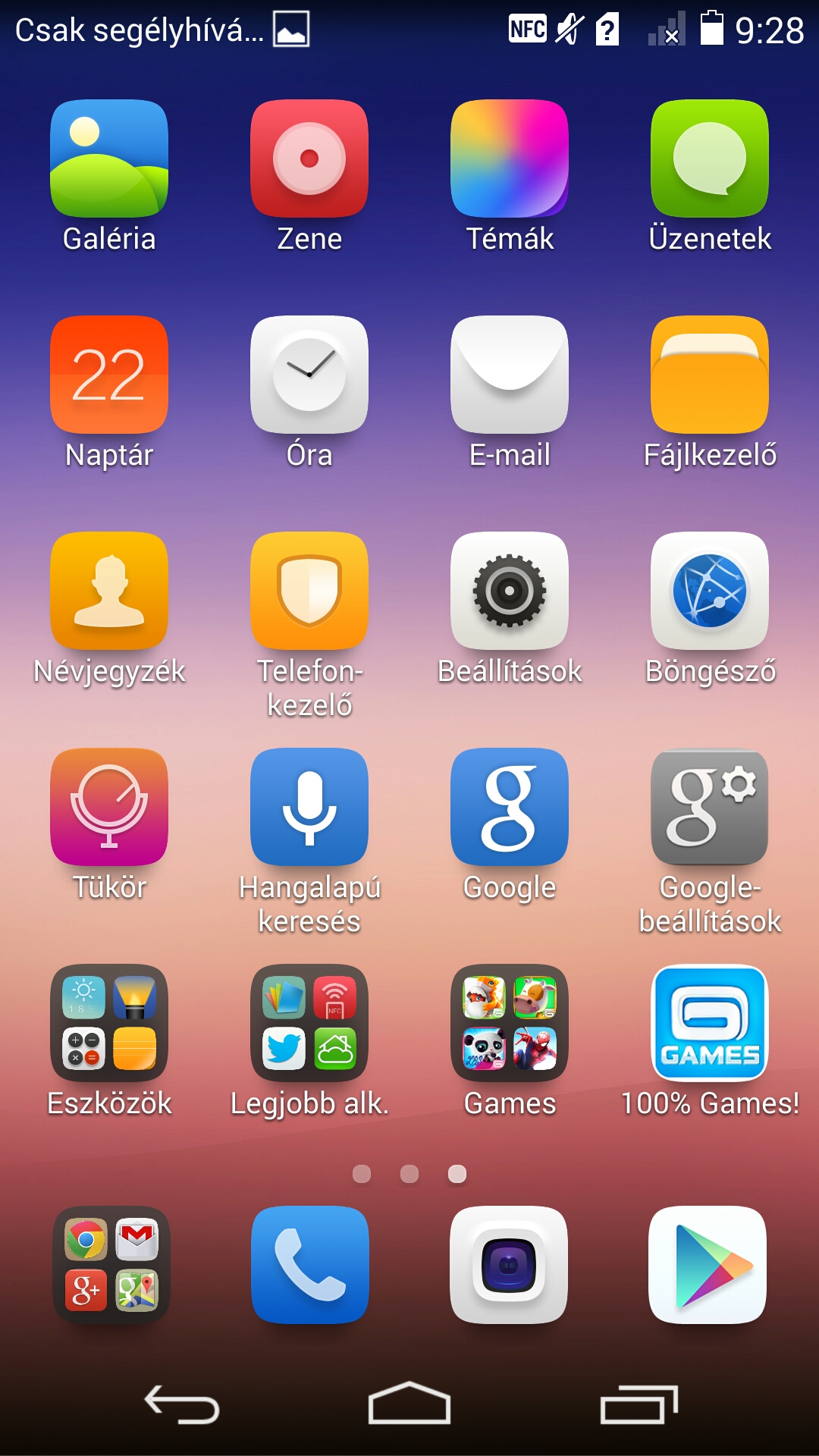
Task: Open the phone dialer in the dock
Action: pyautogui.click(x=309, y=1265)
